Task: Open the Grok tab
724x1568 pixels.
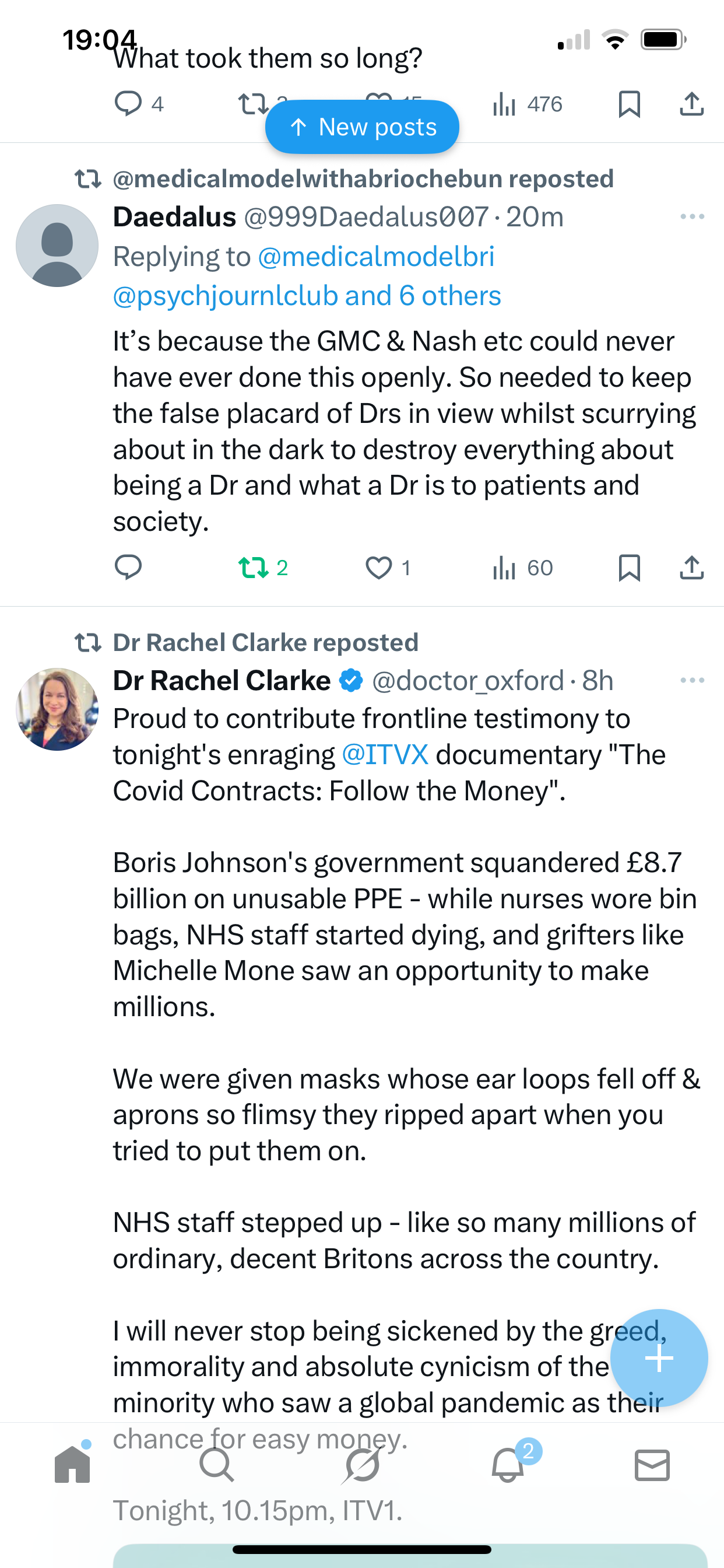Action: point(362,1465)
